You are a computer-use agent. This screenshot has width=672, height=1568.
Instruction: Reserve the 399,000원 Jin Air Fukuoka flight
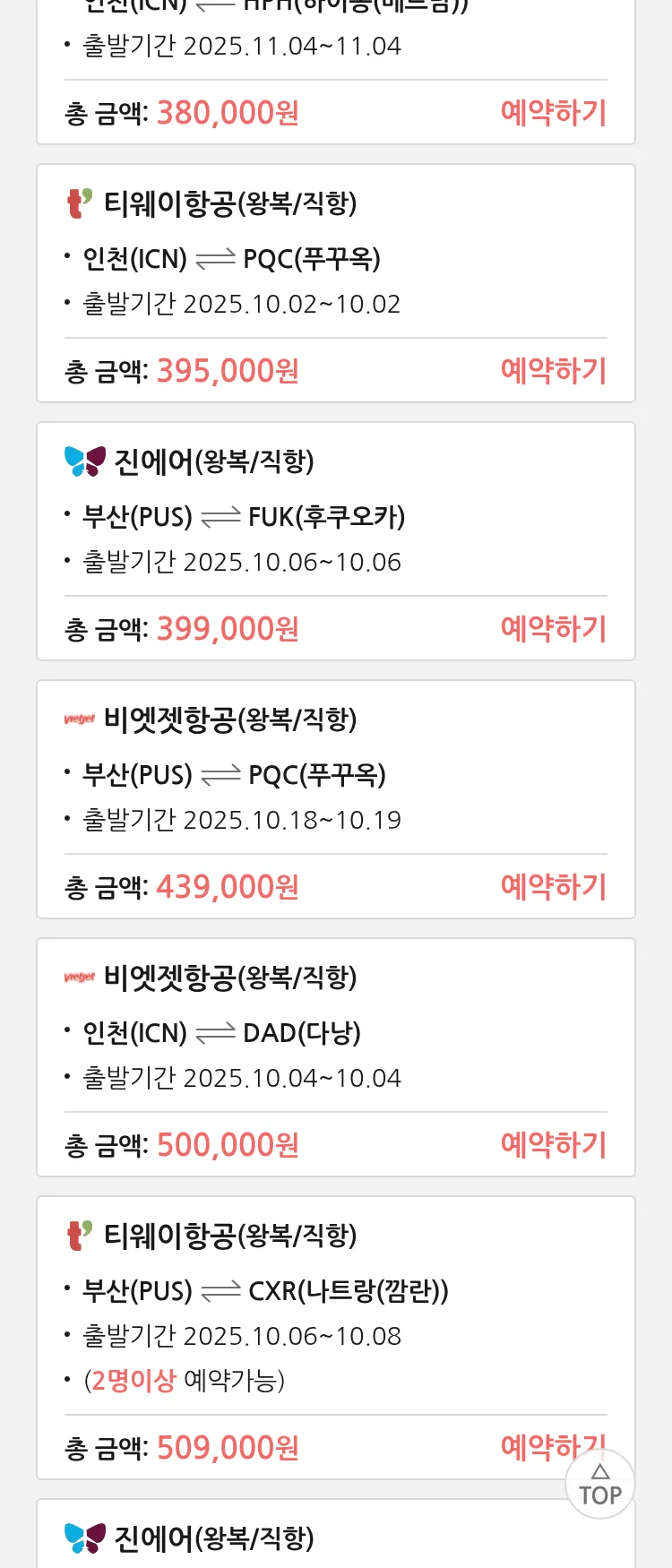pyautogui.click(x=553, y=629)
